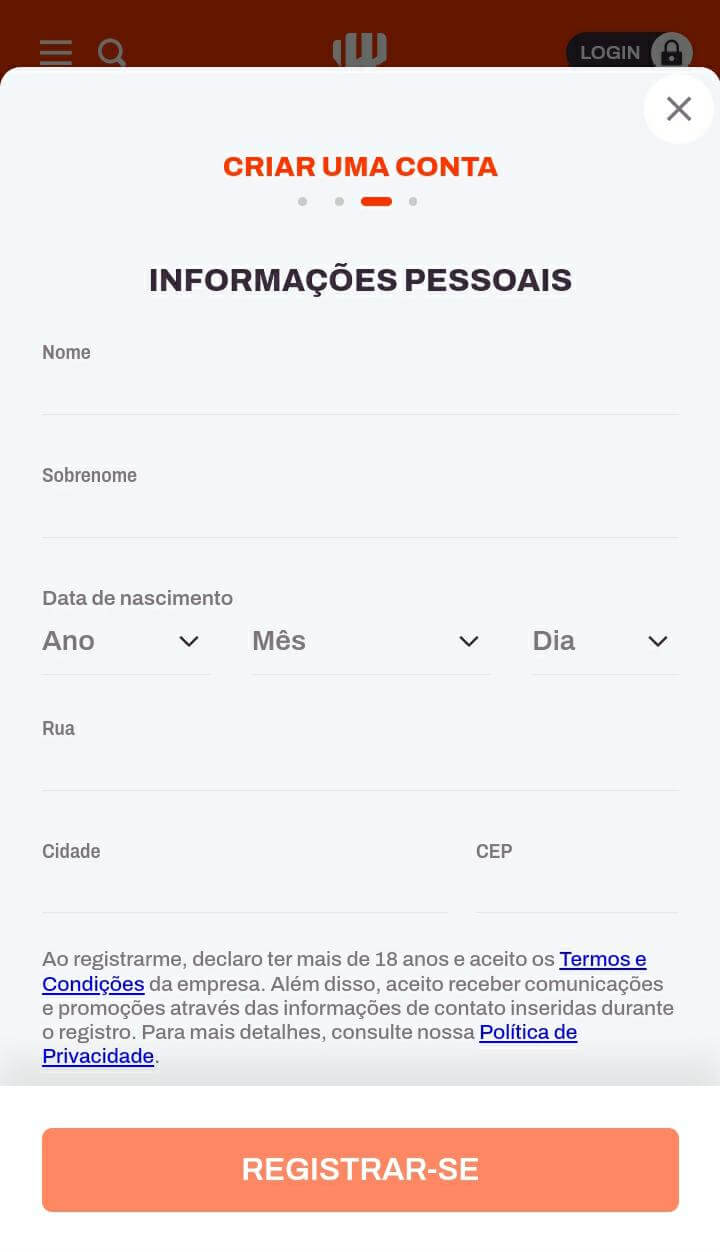The width and height of the screenshot is (720, 1252).
Task: Open the search magnifier icon
Action: tap(112, 52)
